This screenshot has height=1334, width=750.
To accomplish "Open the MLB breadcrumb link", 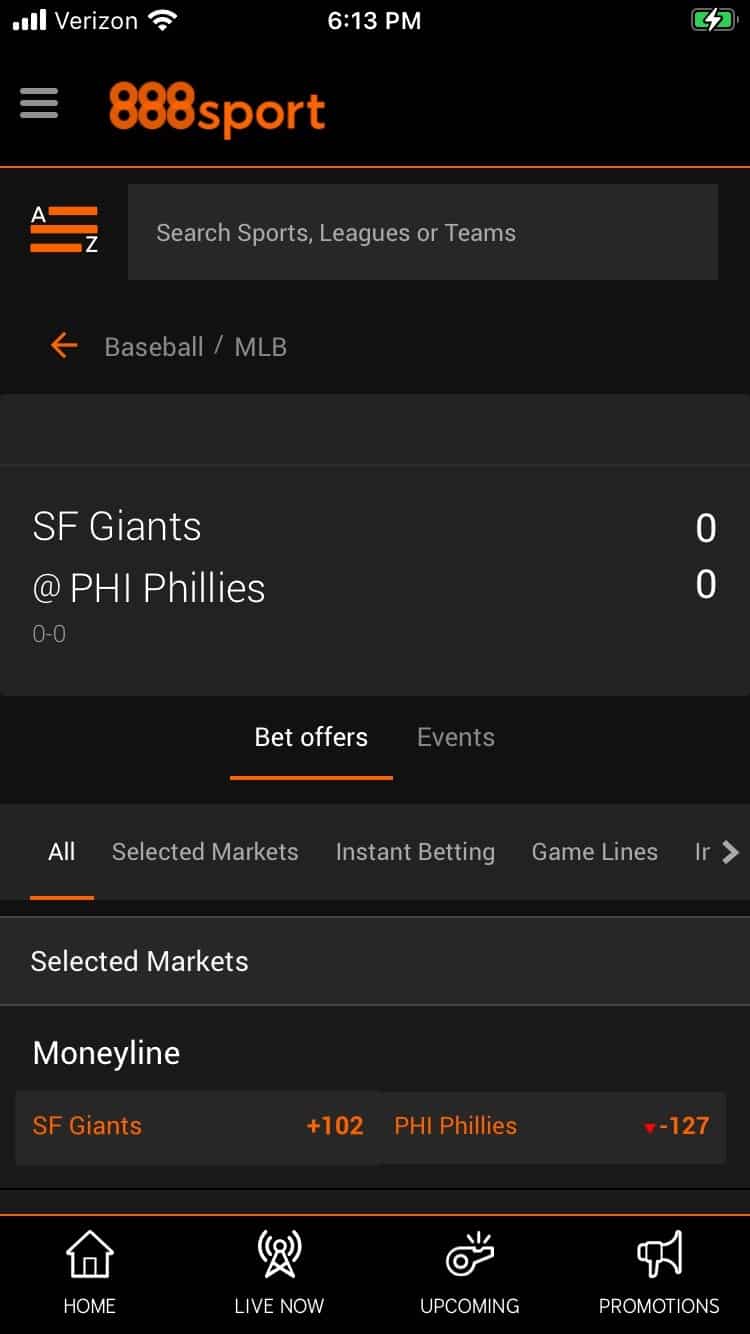I will pos(261,347).
